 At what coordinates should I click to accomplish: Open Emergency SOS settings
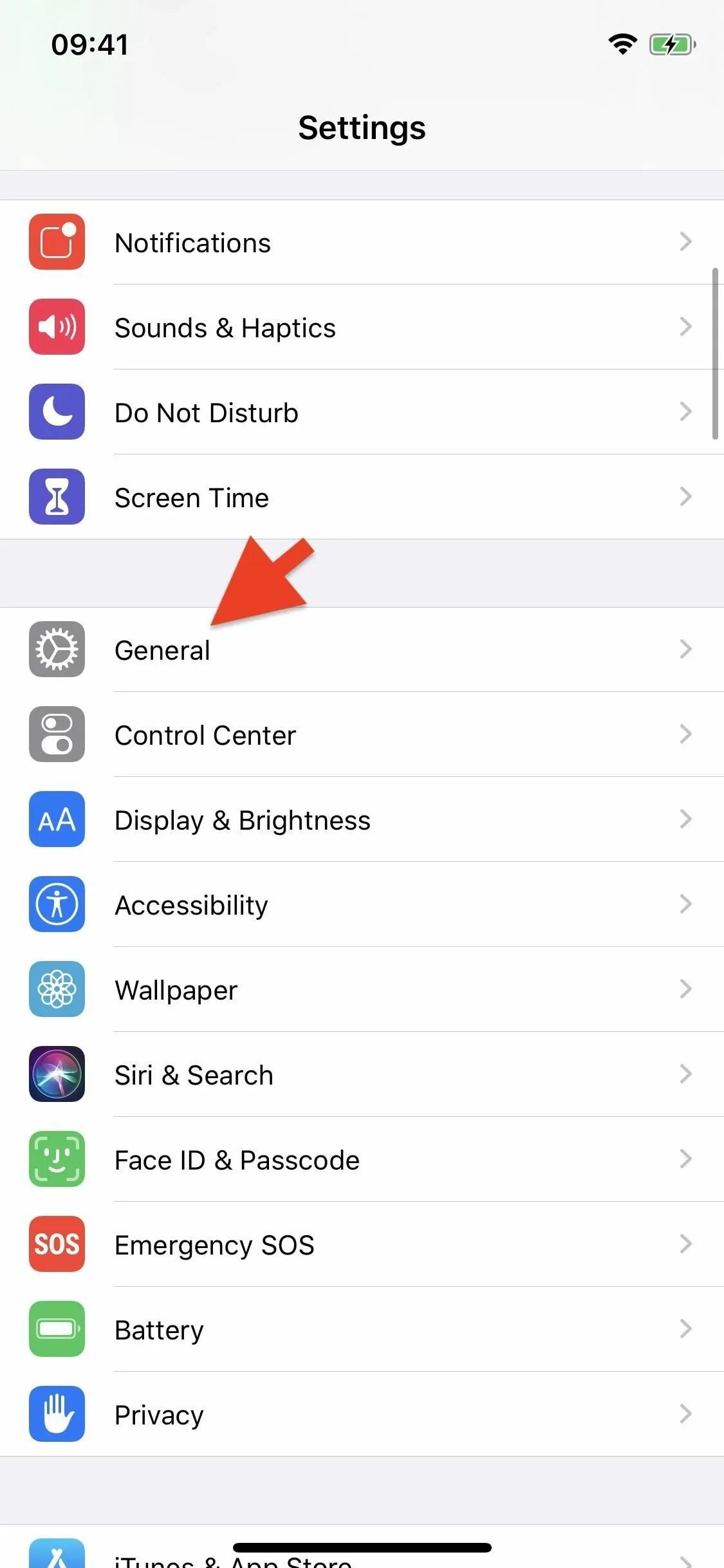pos(362,1244)
